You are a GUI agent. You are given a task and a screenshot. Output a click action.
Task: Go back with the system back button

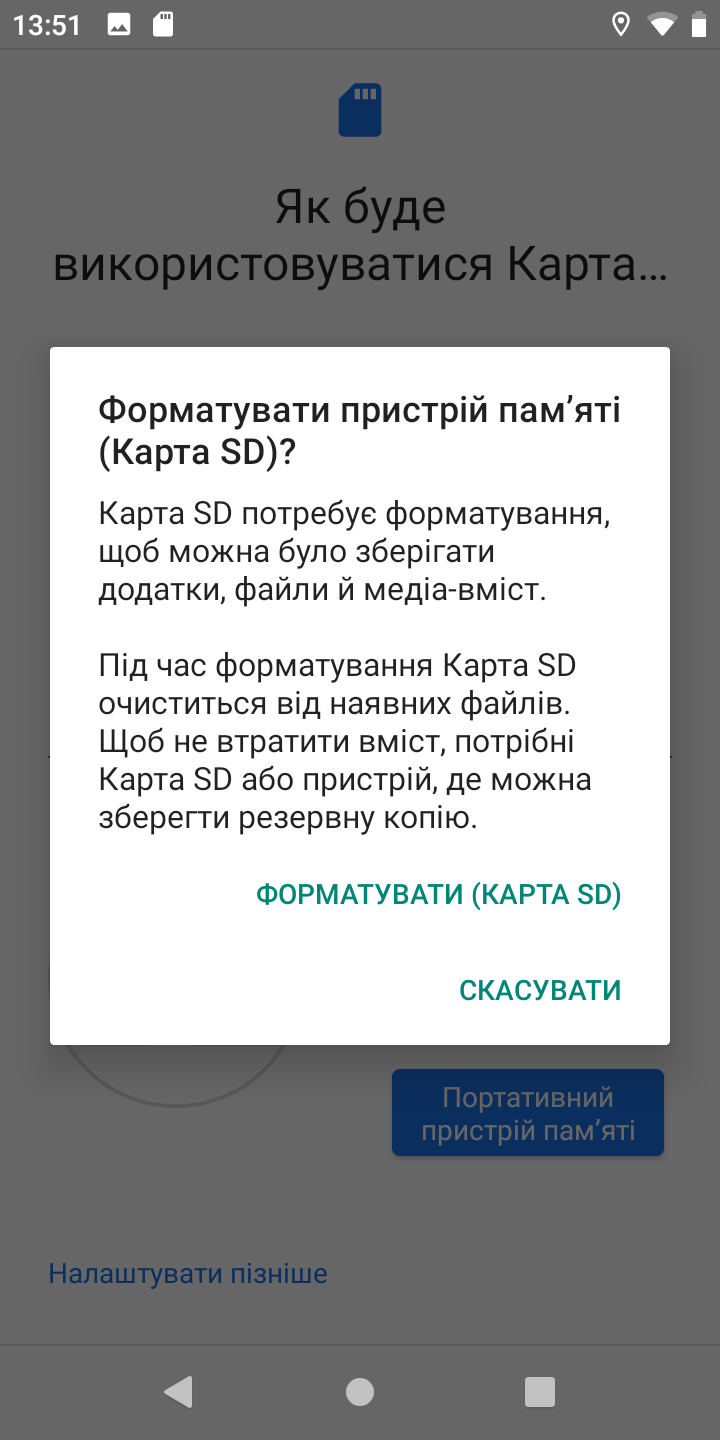point(179,1392)
